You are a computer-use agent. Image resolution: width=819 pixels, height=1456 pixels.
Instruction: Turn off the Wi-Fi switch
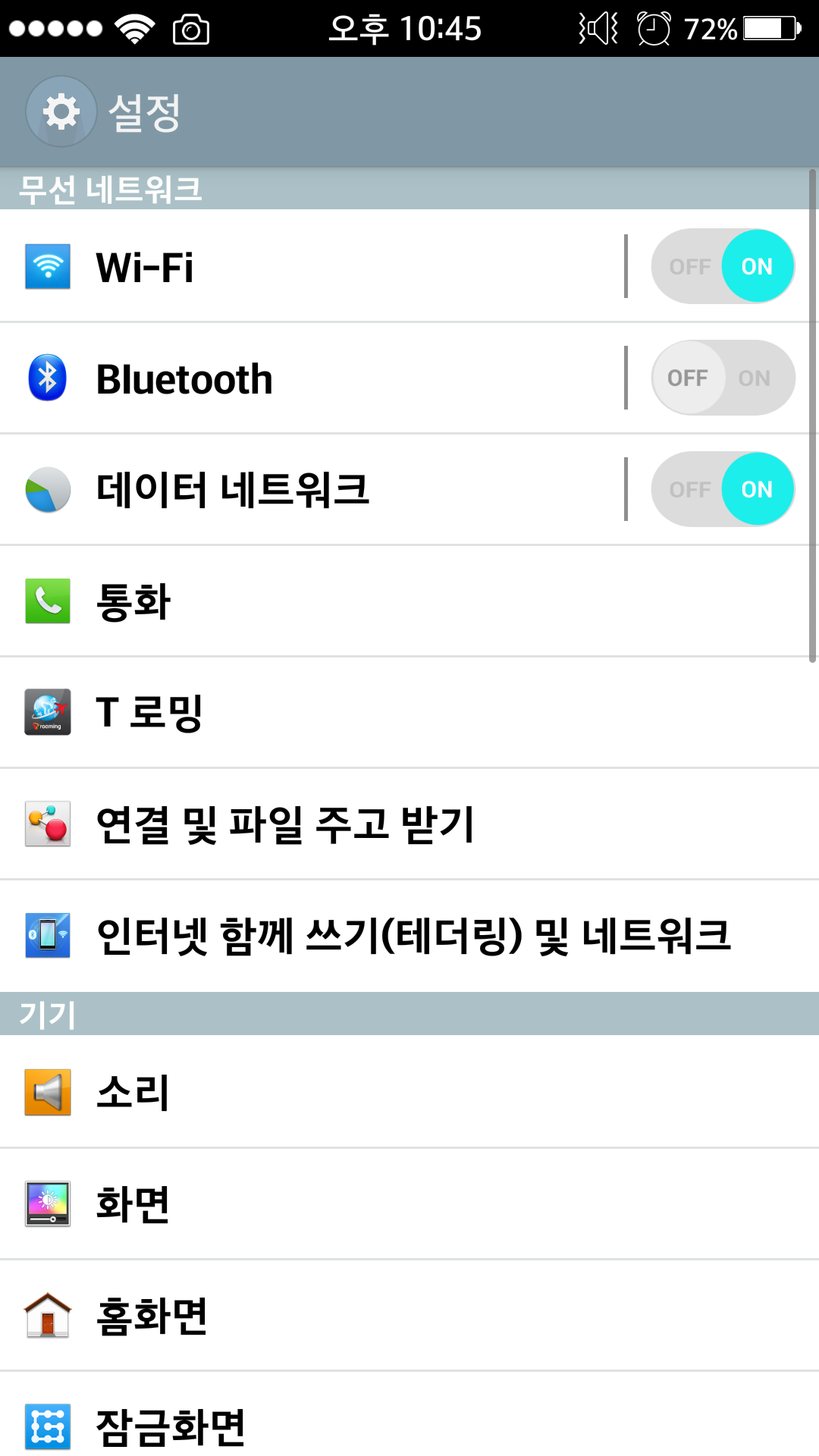click(722, 266)
